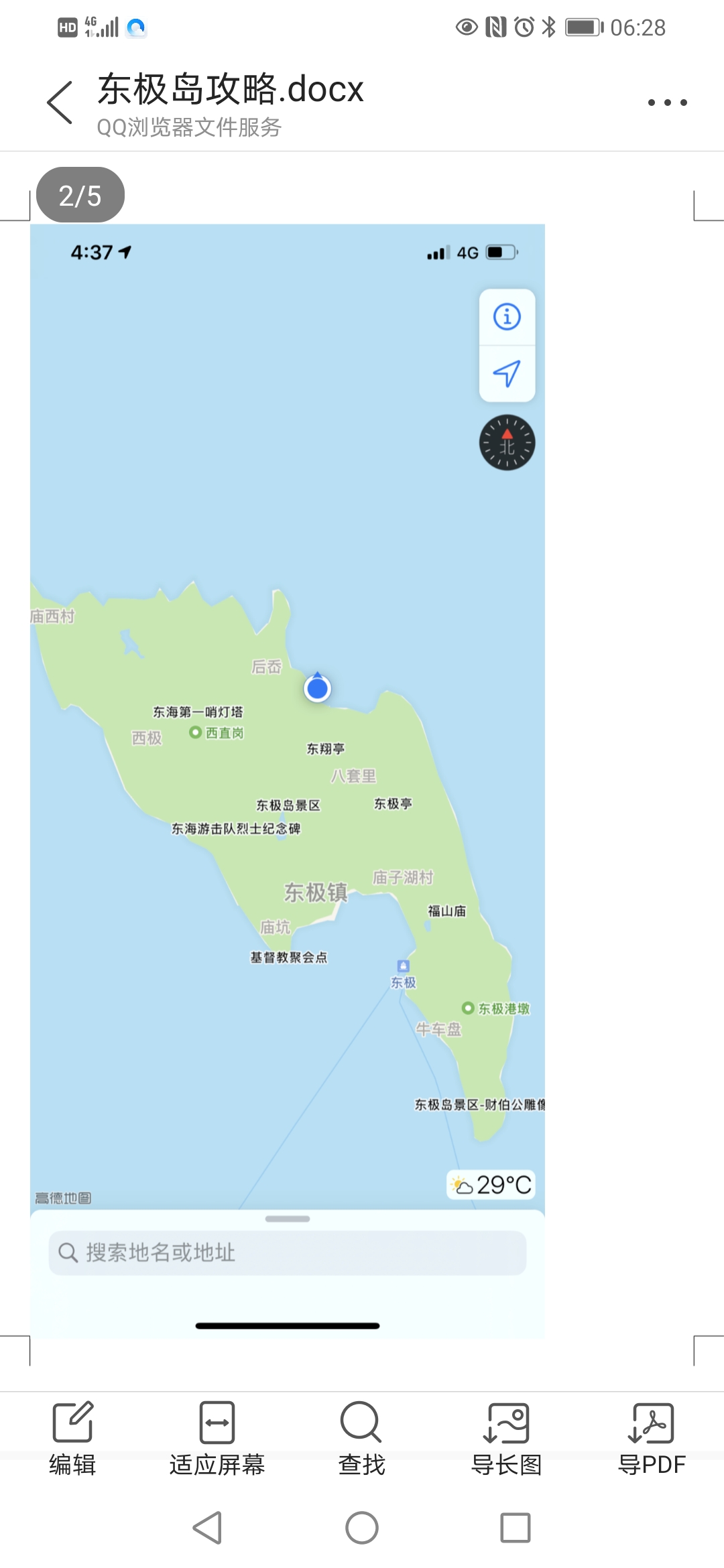Export the document via 导PDF

point(652,1437)
